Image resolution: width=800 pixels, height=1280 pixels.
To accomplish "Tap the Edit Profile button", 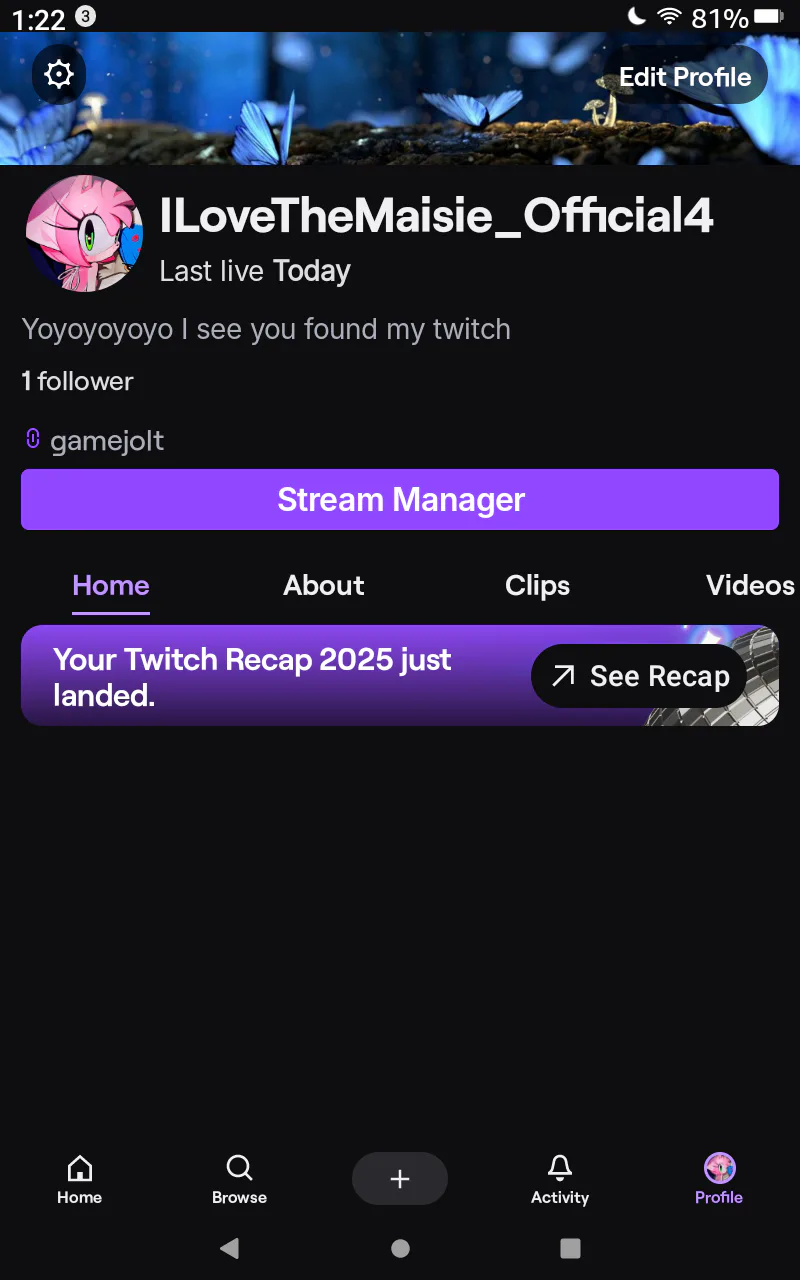I will coord(685,77).
